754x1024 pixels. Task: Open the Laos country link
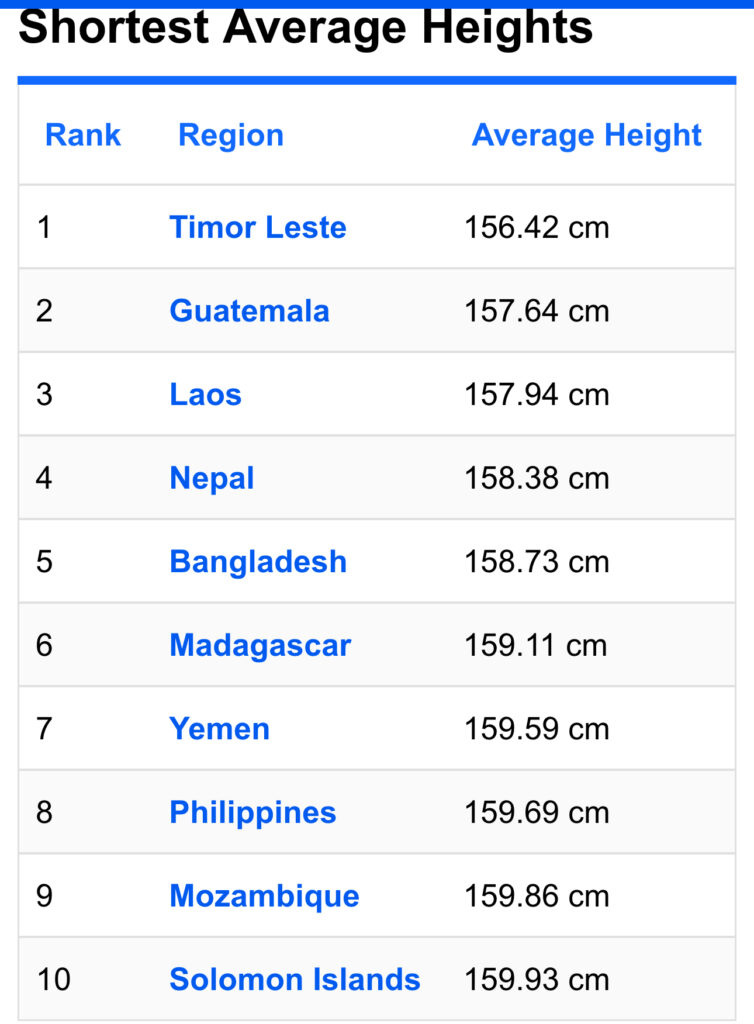click(x=205, y=394)
